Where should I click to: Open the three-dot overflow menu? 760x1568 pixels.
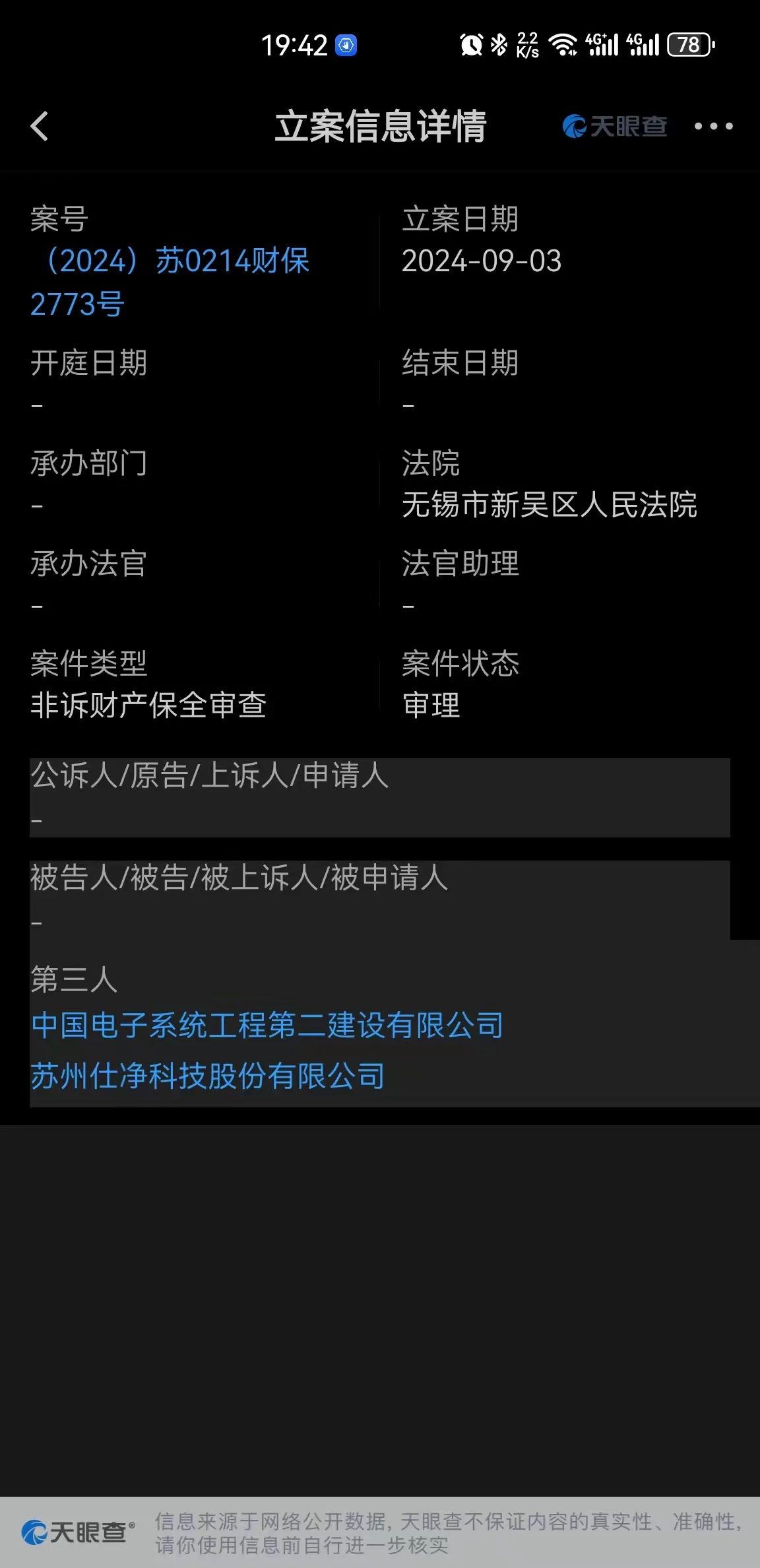coord(713,126)
